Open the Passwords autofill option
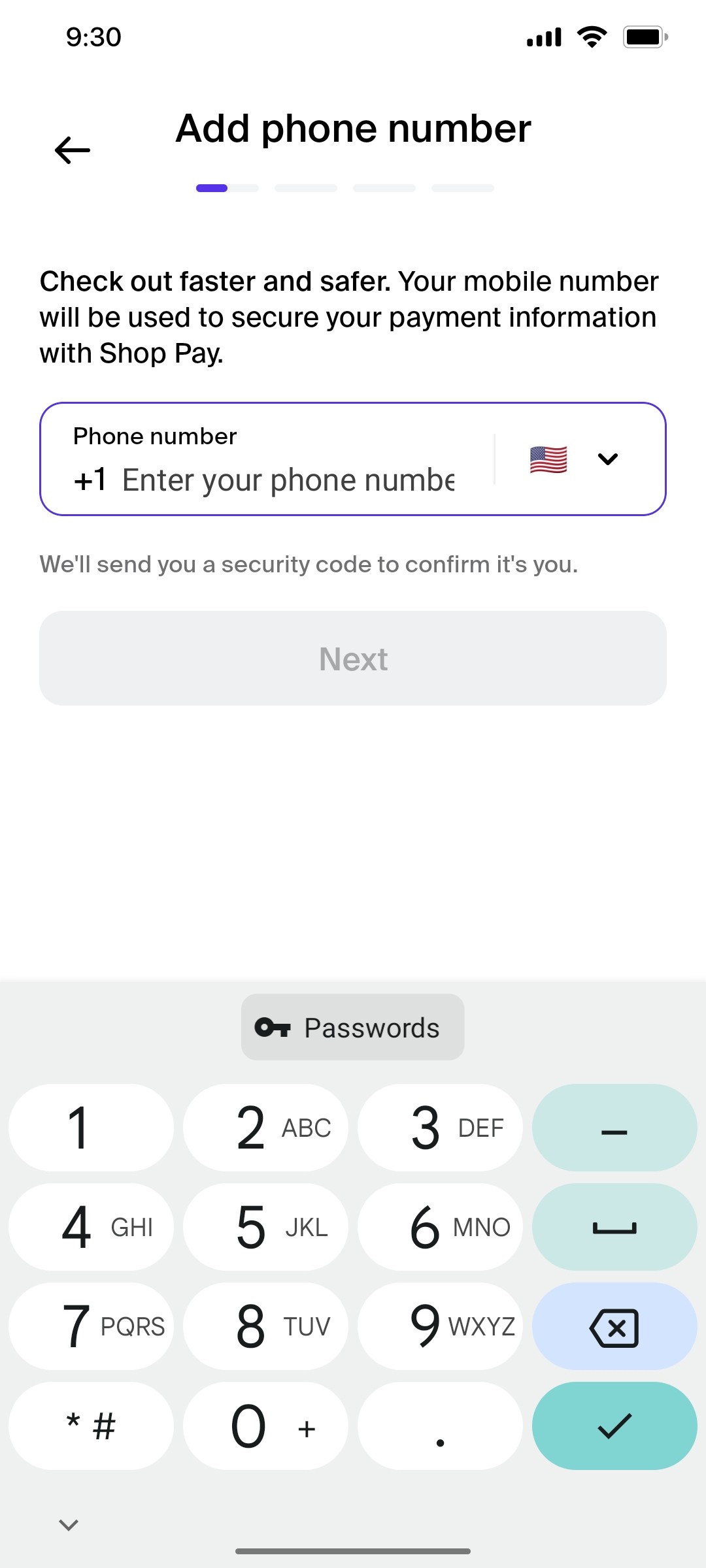This screenshot has height=1568, width=706. click(x=352, y=1027)
